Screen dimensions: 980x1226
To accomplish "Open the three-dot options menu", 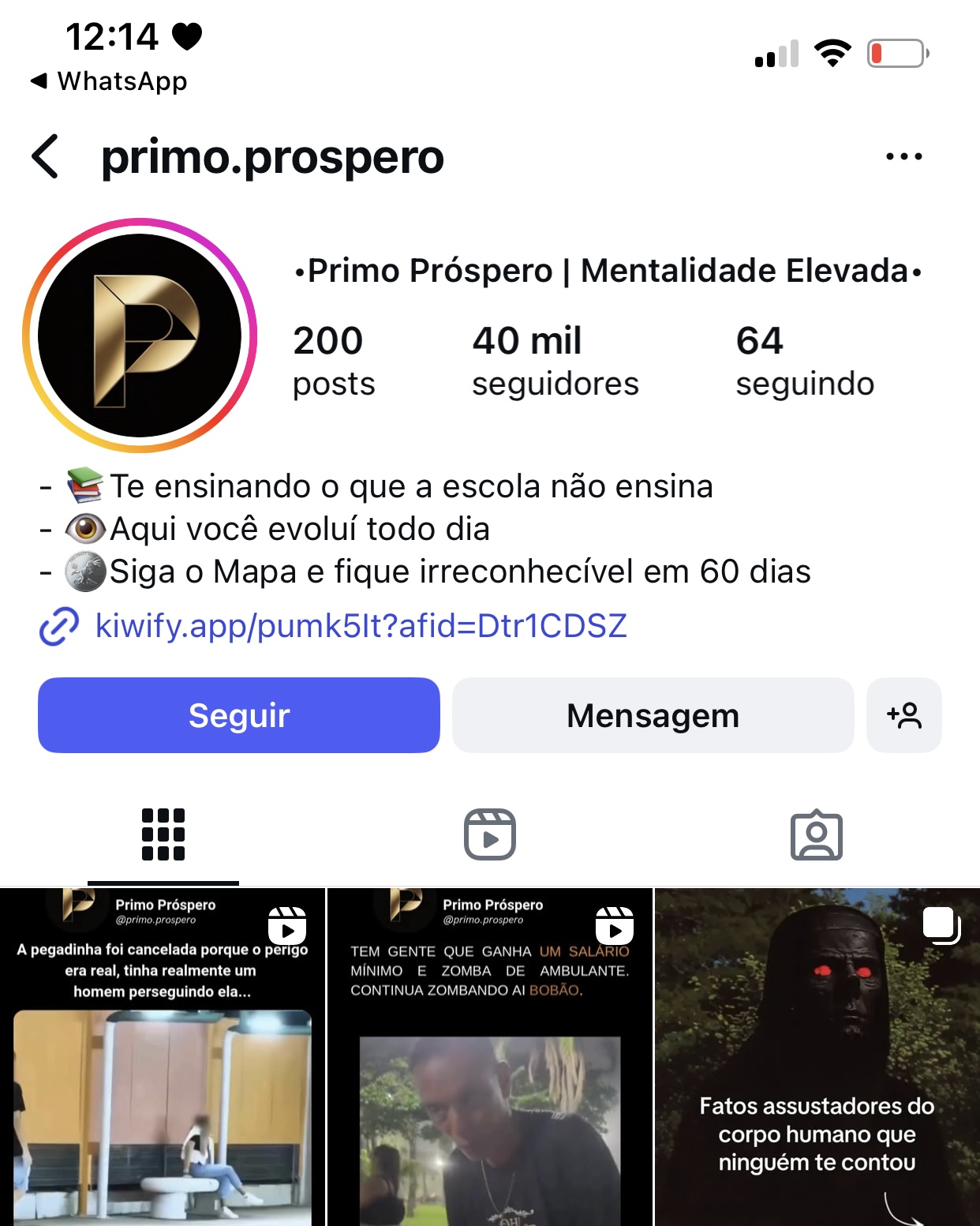I will [903, 156].
